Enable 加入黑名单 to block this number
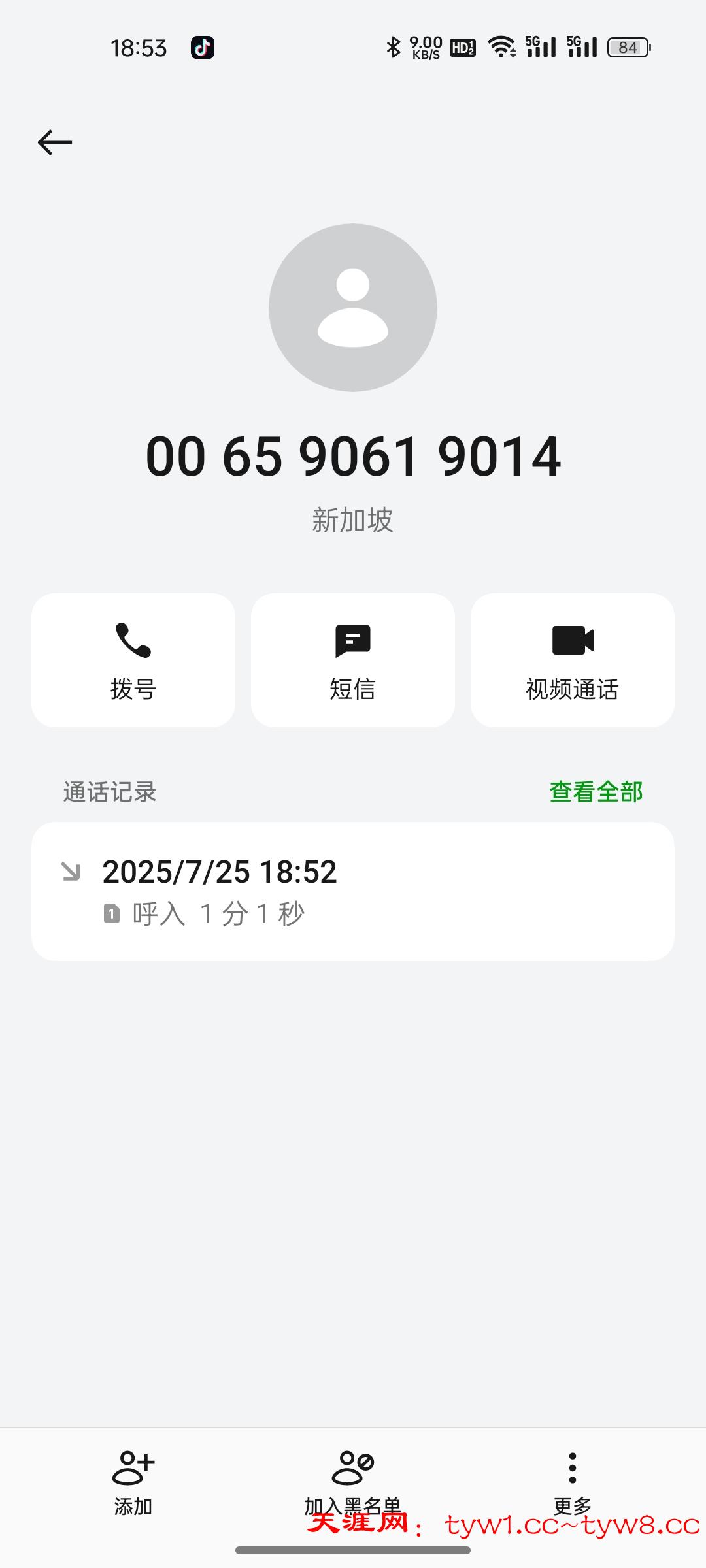706x1568 pixels. (352, 1493)
